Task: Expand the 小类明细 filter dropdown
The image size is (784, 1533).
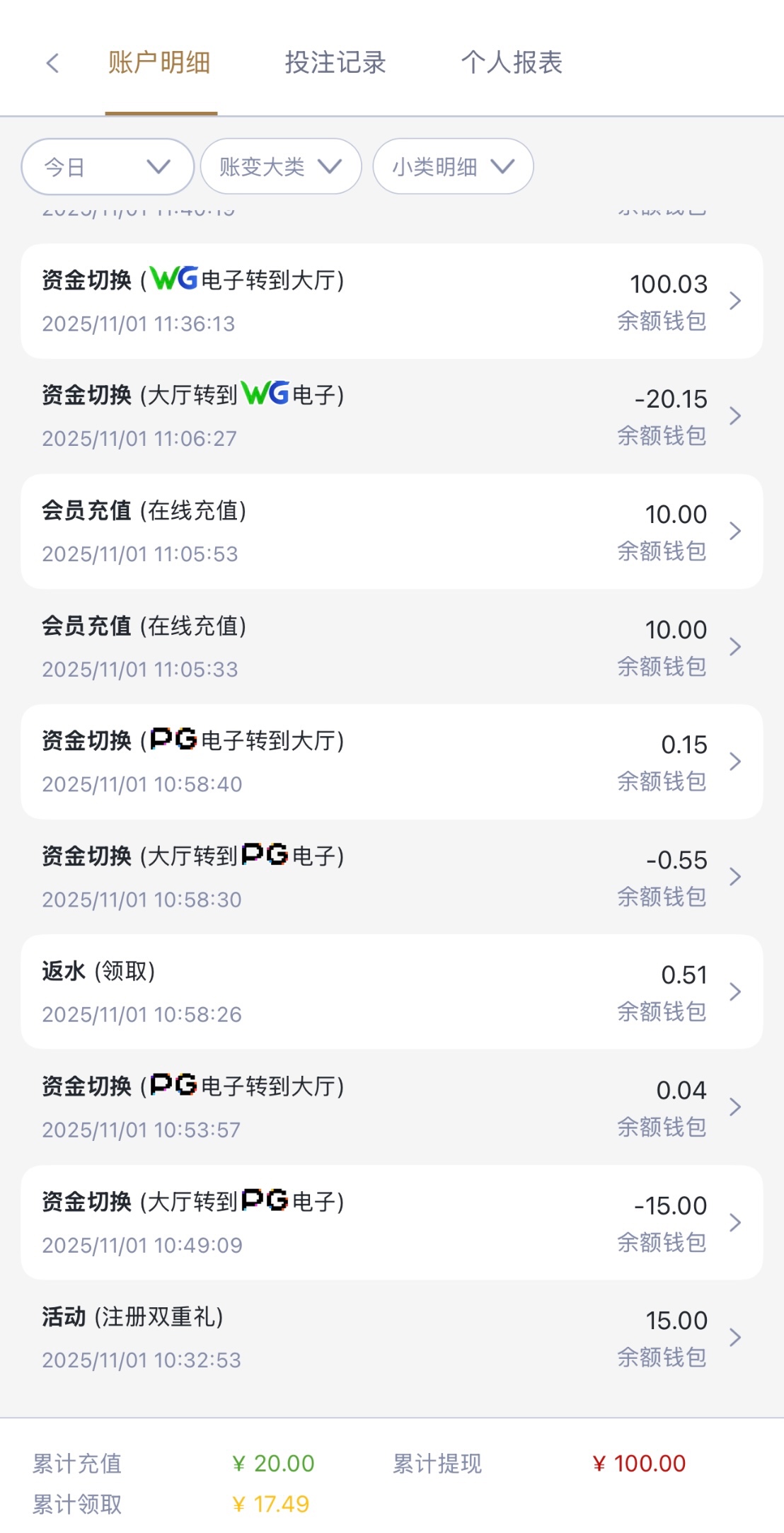Action: pos(453,167)
